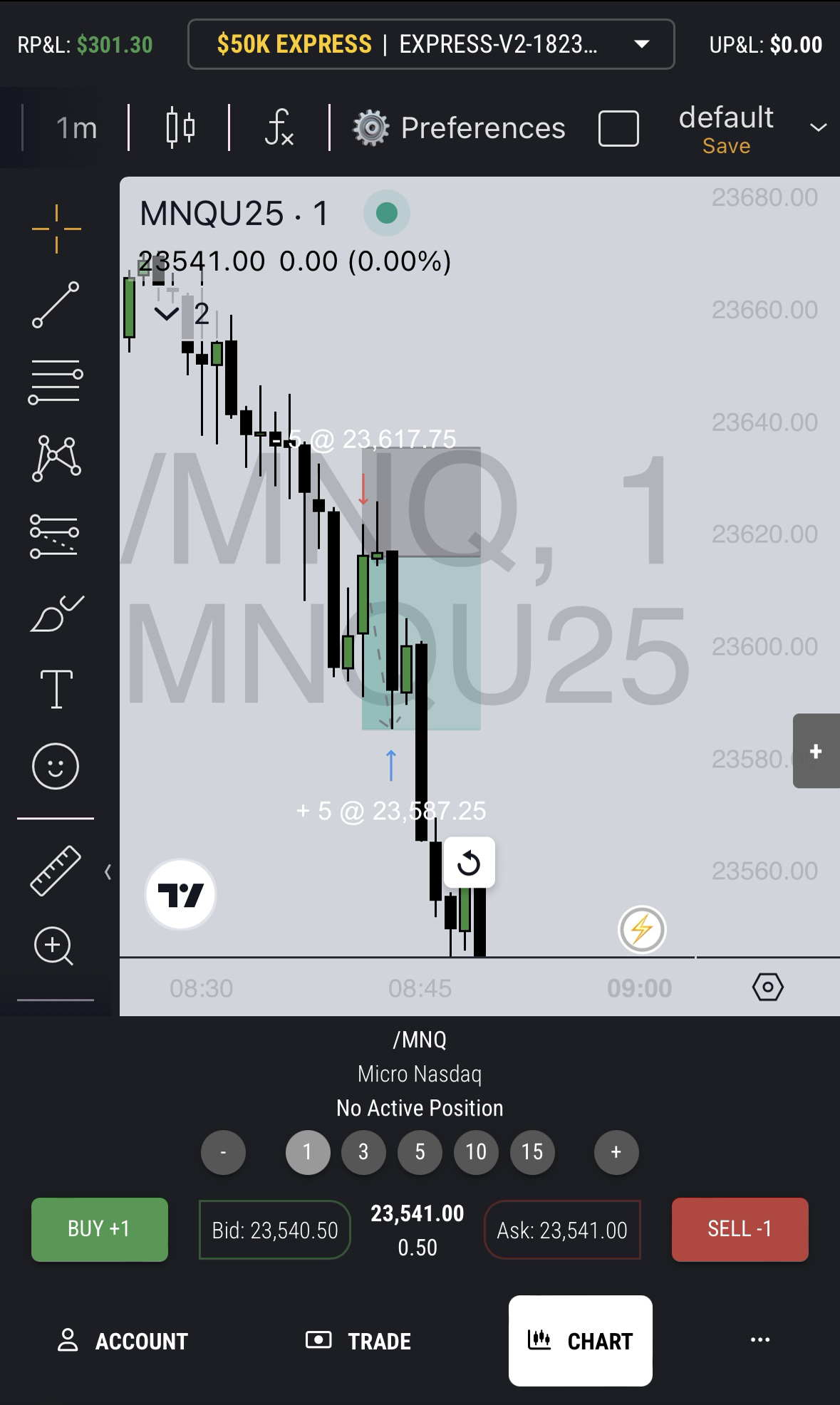This screenshot has height=1405, width=840.
Task: Increase quantity with the plus button
Action: point(616,1152)
